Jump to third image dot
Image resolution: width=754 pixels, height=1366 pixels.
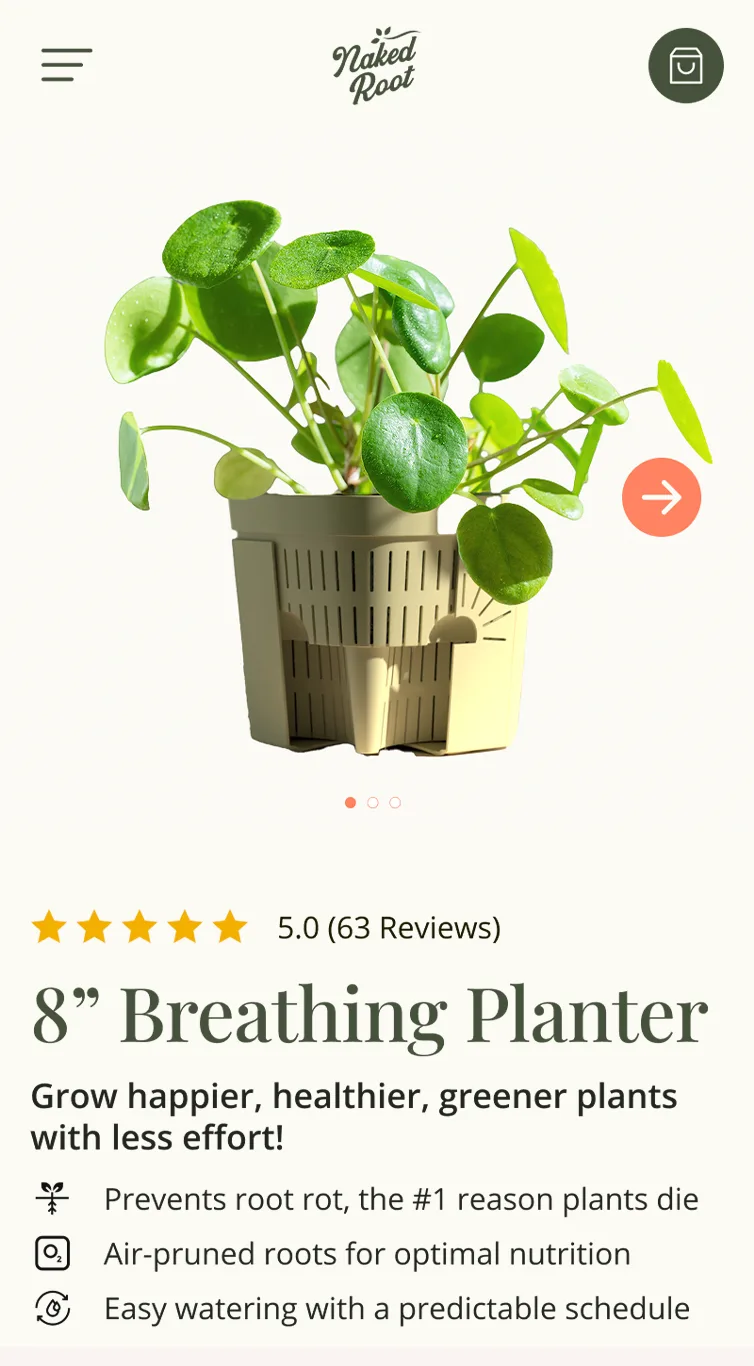[395, 803]
